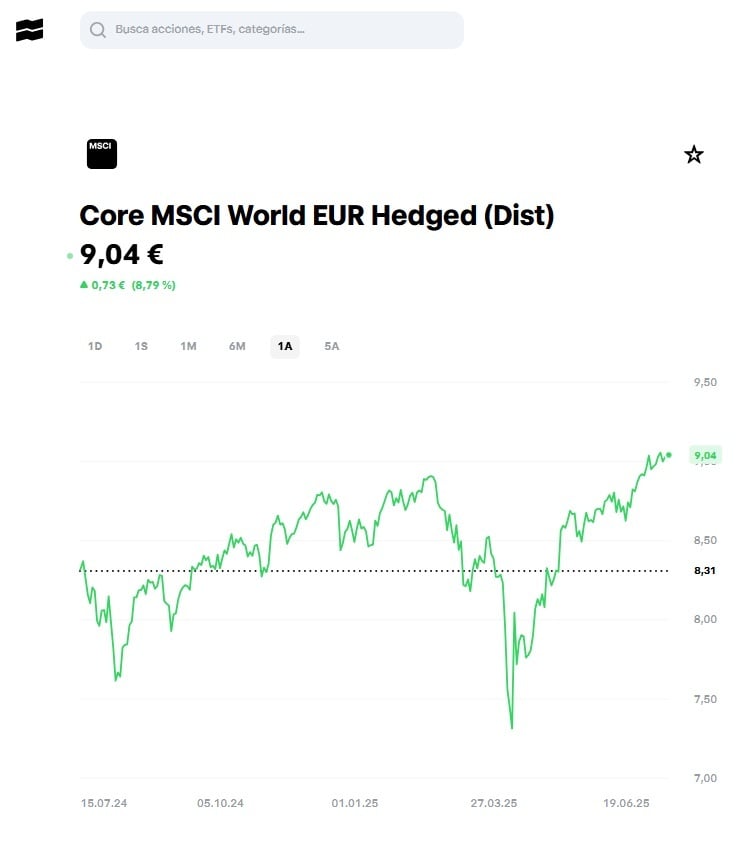Open the MSCI instrument logo
Viewport: 754px width, 852px height.
point(100,153)
